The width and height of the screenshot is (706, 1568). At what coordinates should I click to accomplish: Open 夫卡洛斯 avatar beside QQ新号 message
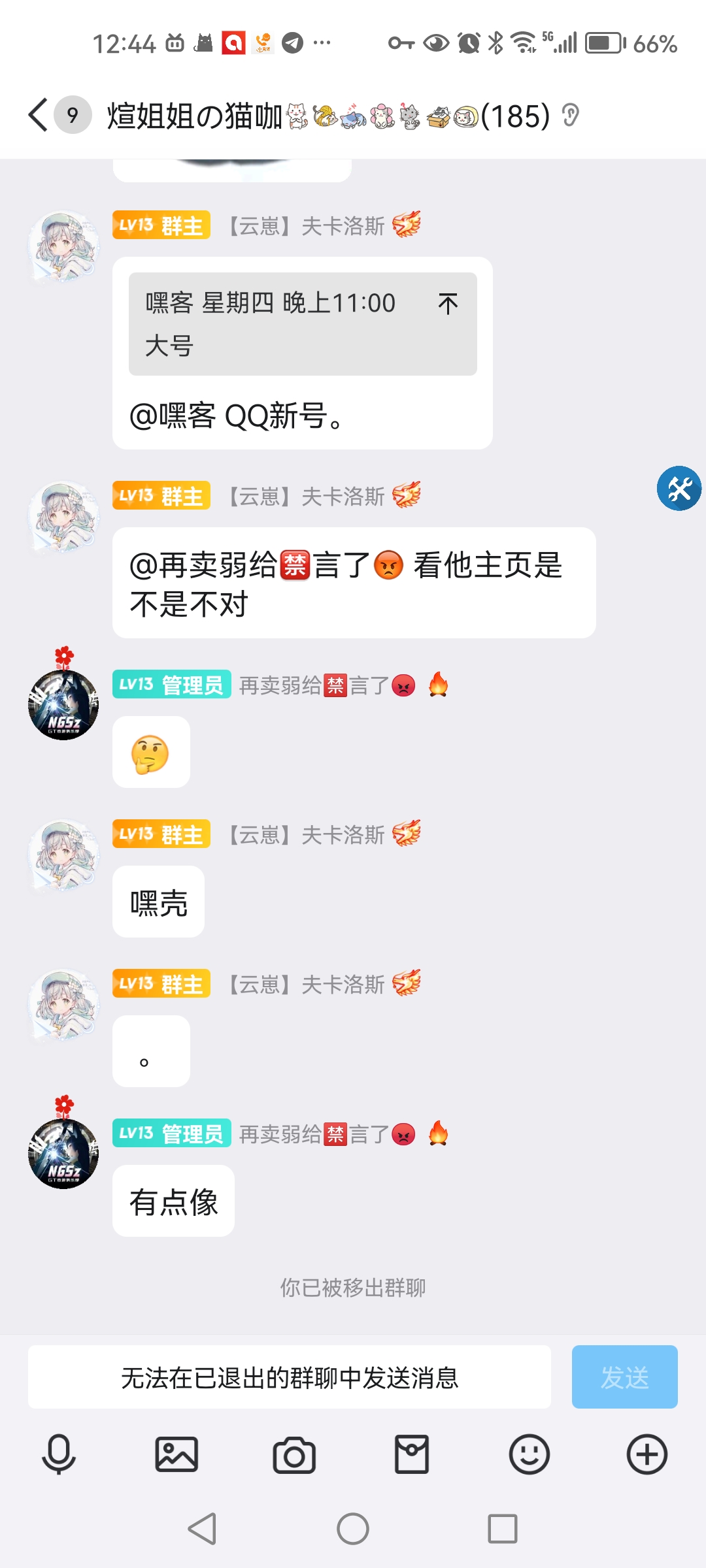coord(63,246)
